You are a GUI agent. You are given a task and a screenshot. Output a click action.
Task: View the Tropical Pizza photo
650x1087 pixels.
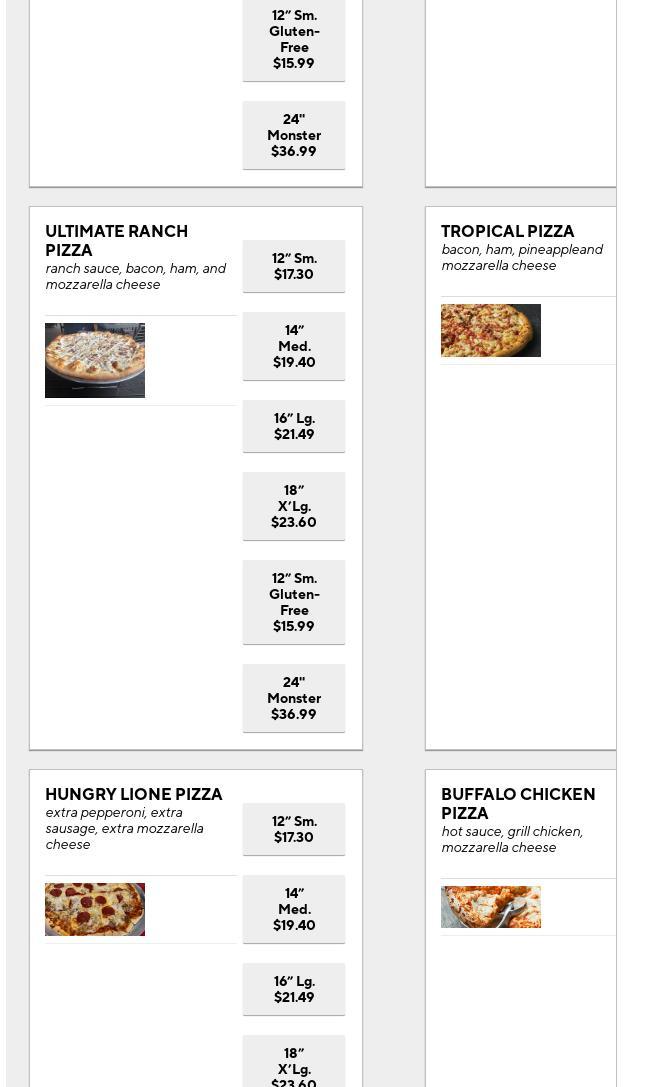point(491,330)
